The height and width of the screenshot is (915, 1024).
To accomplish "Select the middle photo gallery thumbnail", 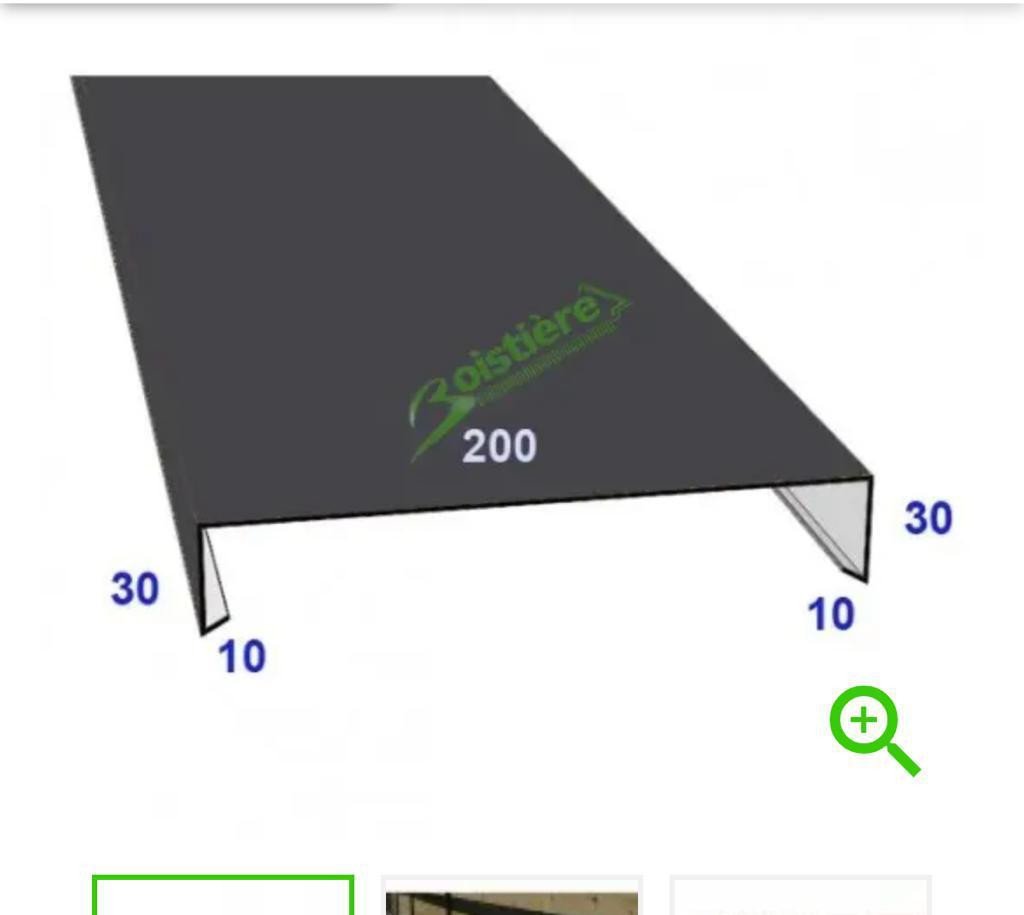I will coord(512,898).
